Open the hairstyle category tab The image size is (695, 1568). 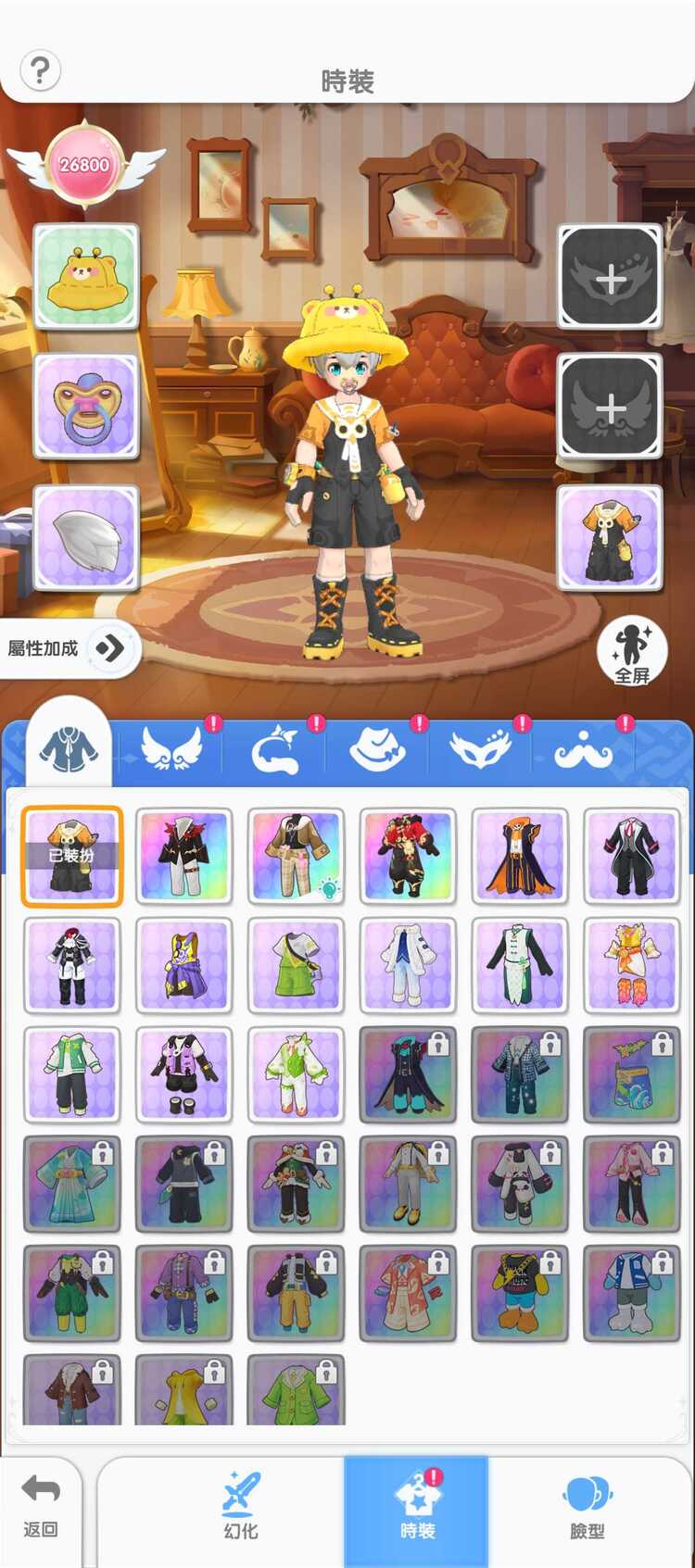275,749
